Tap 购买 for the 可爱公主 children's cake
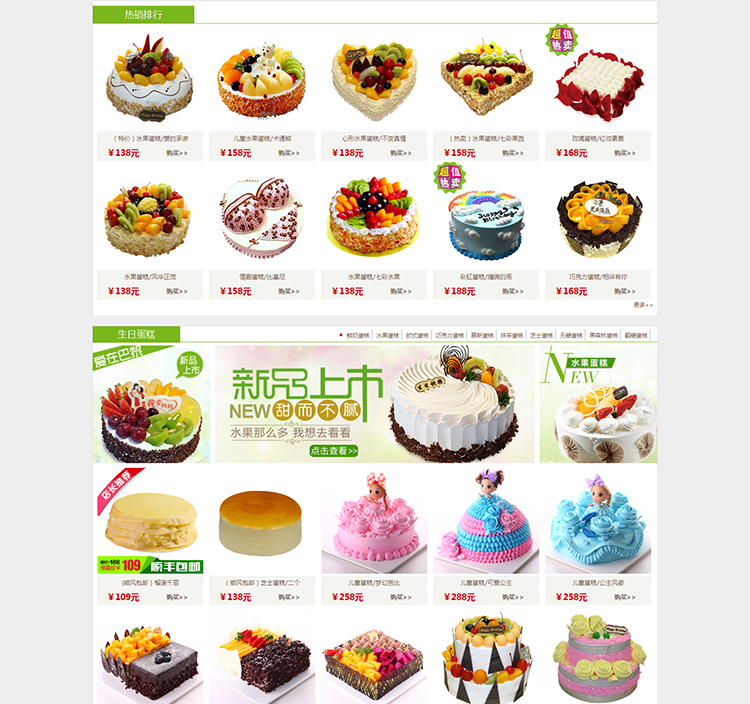Screen dimensions: 750x704 (512, 596)
